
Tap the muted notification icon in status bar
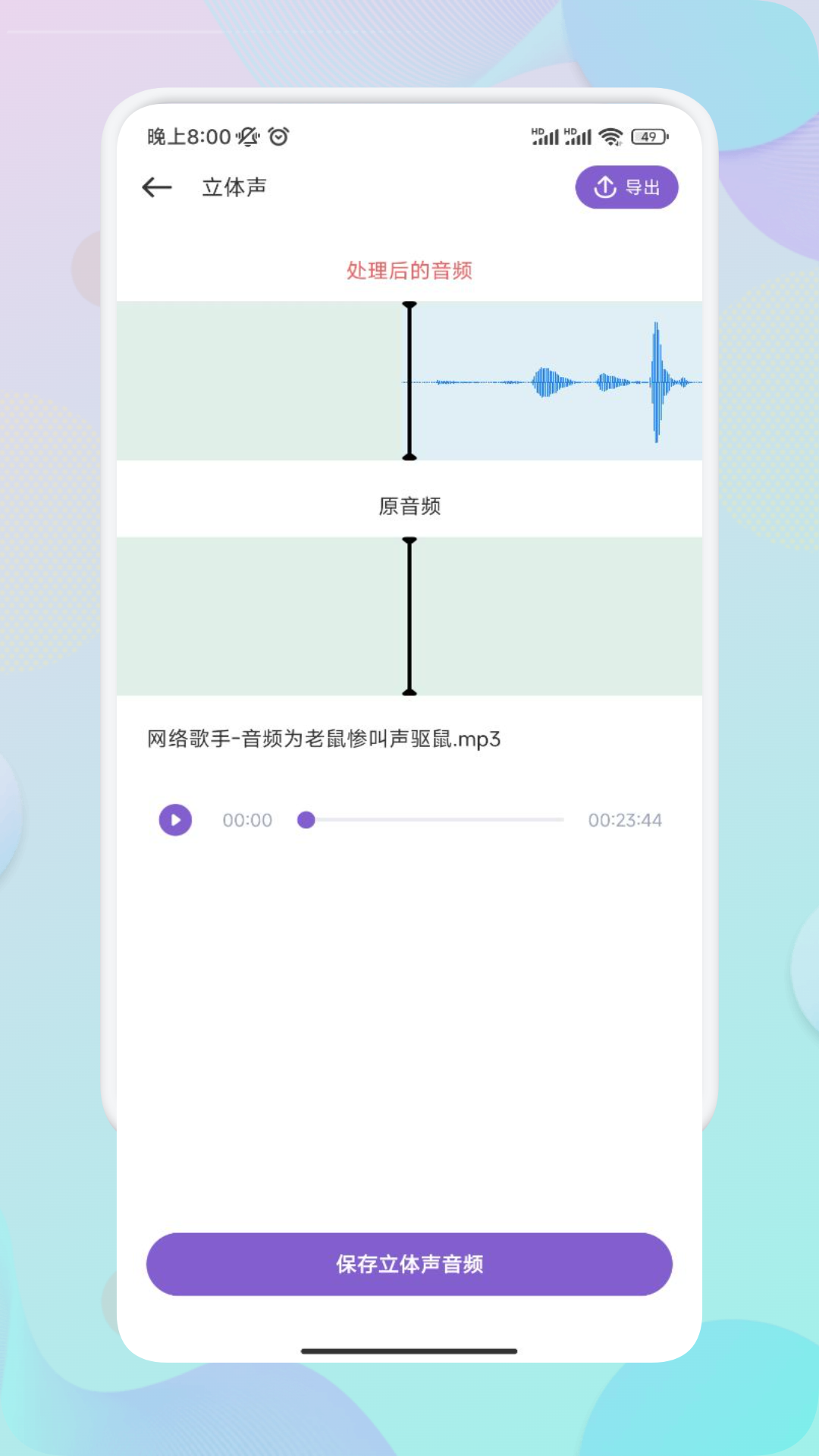[x=248, y=137]
